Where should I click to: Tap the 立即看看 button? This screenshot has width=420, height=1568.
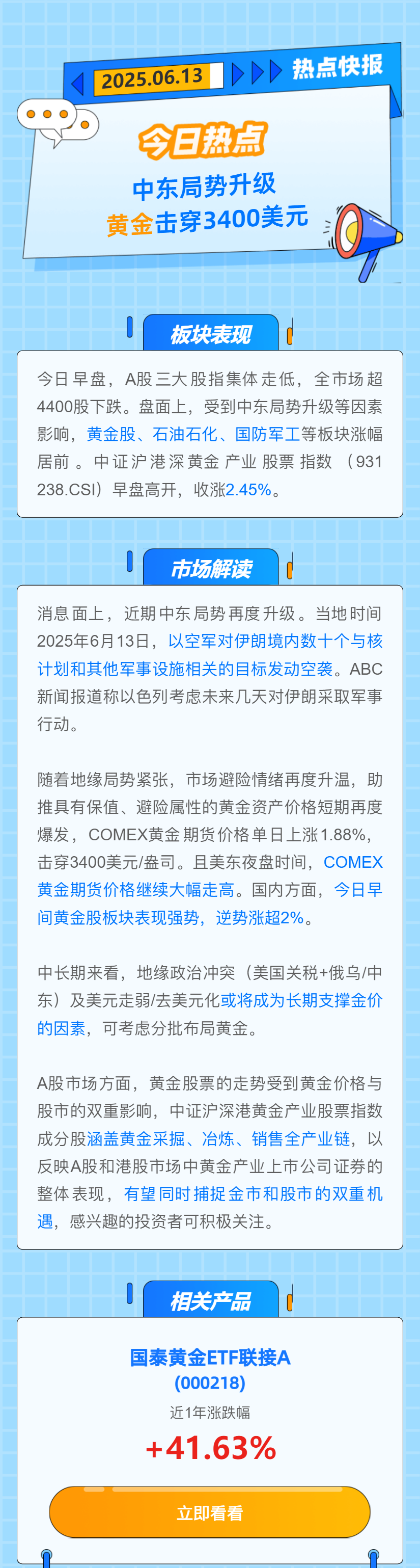tap(210, 1512)
